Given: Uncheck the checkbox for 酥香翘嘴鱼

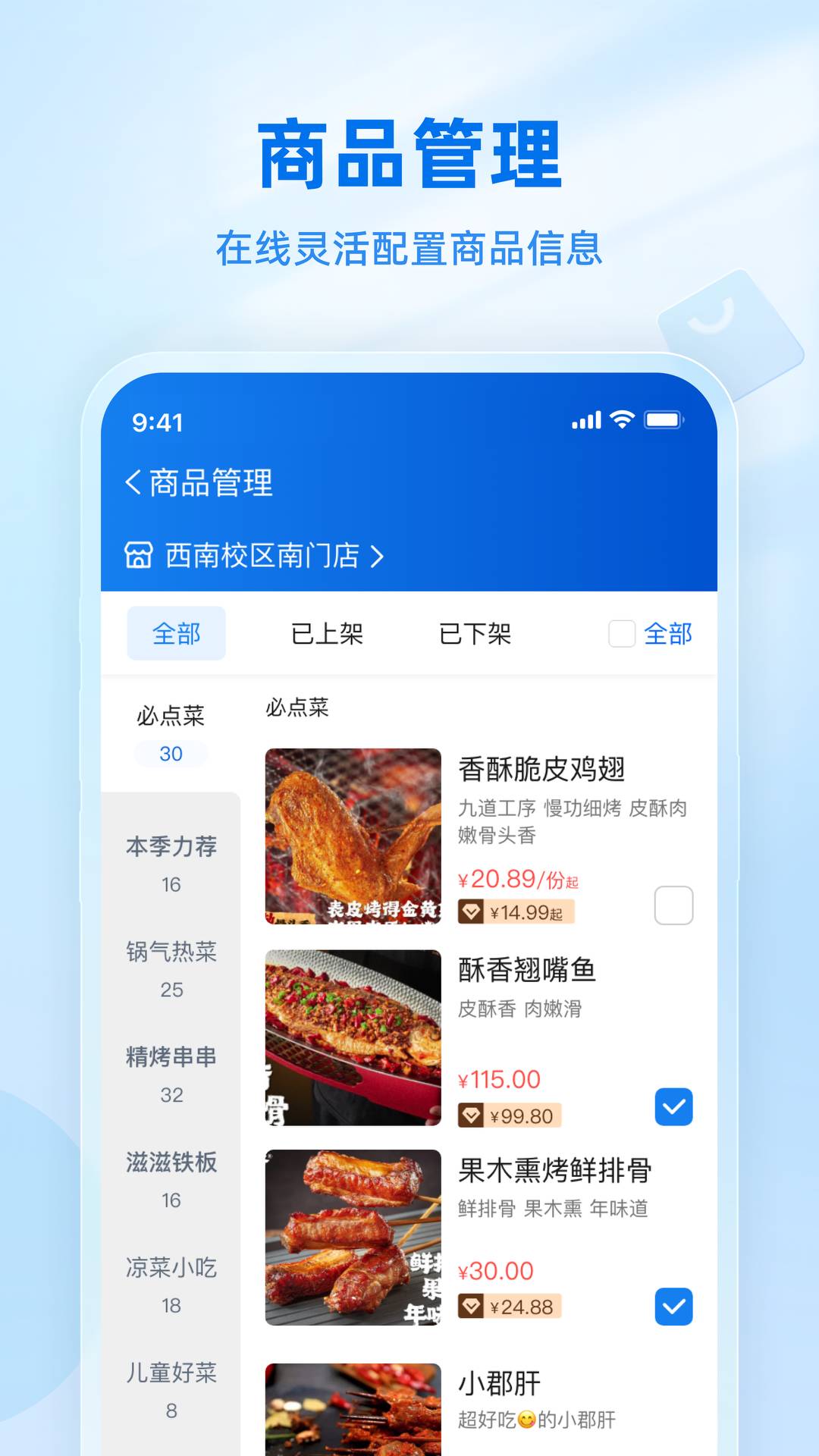Looking at the screenshot, I should pyautogui.click(x=673, y=1106).
